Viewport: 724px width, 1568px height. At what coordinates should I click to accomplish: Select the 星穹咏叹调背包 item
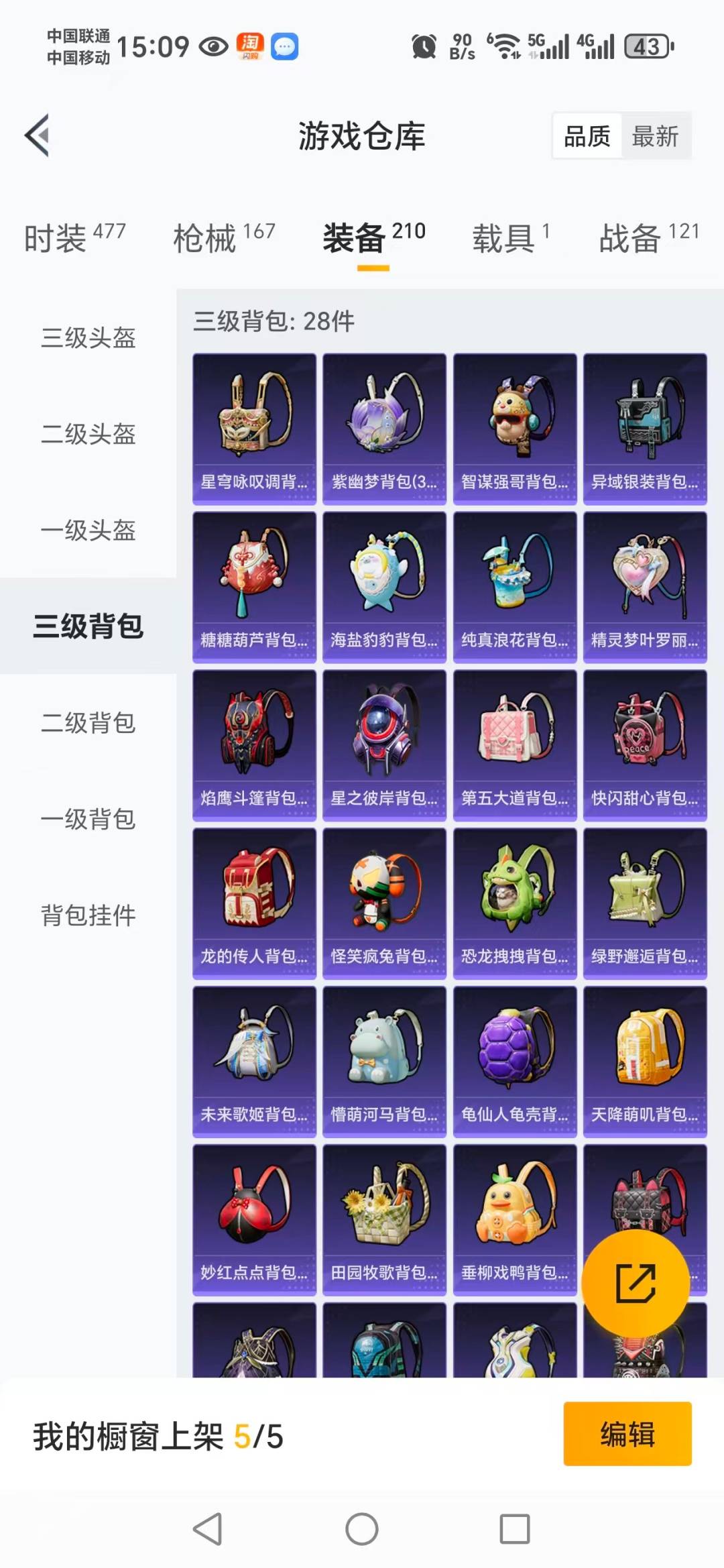point(254,427)
